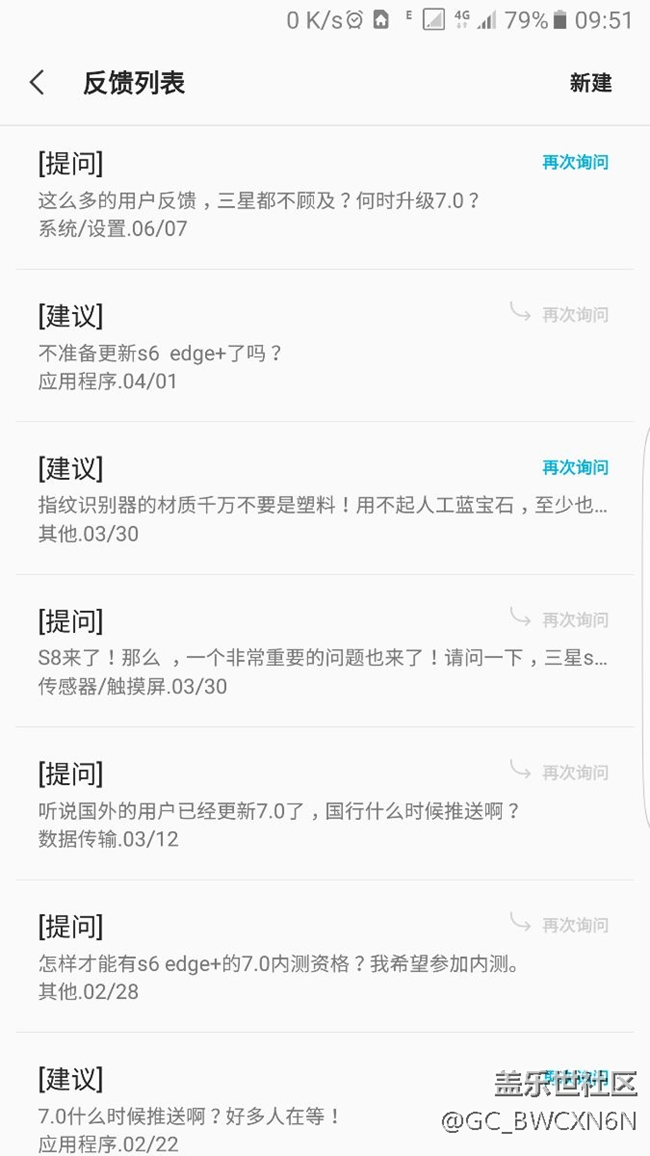The height and width of the screenshot is (1156, 650).
Task: Tap 再次询问 on the 指纹识别器 suggestion
Action: (x=575, y=467)
